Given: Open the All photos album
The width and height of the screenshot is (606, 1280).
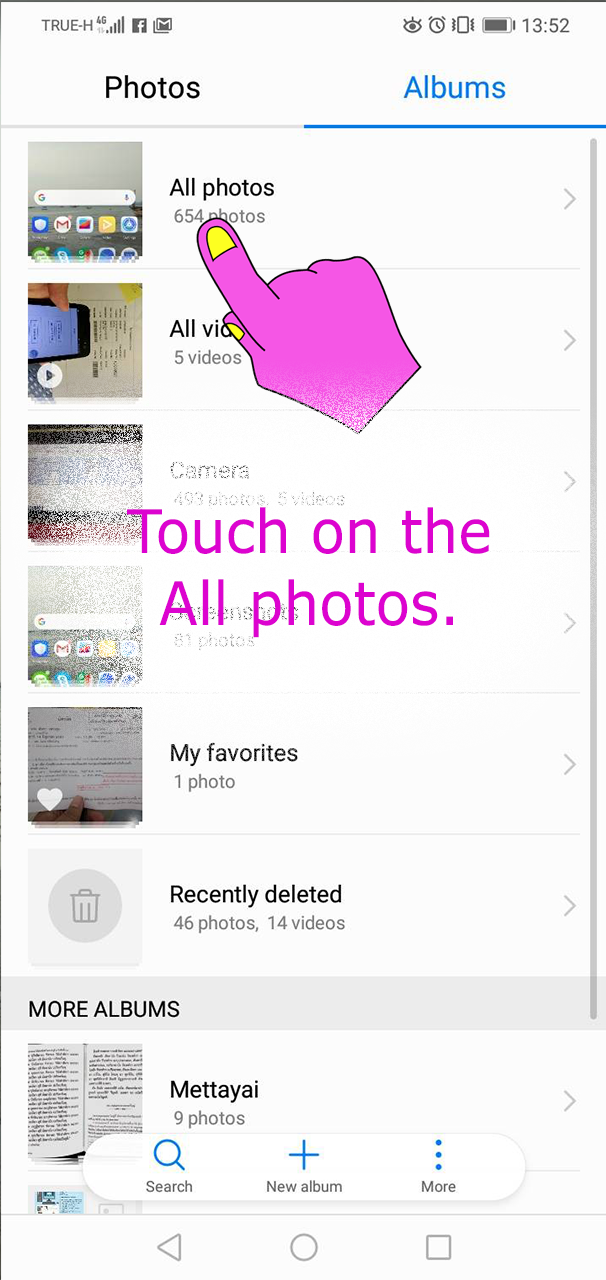Looking at the screenshot, I should (x=300, y=200).
